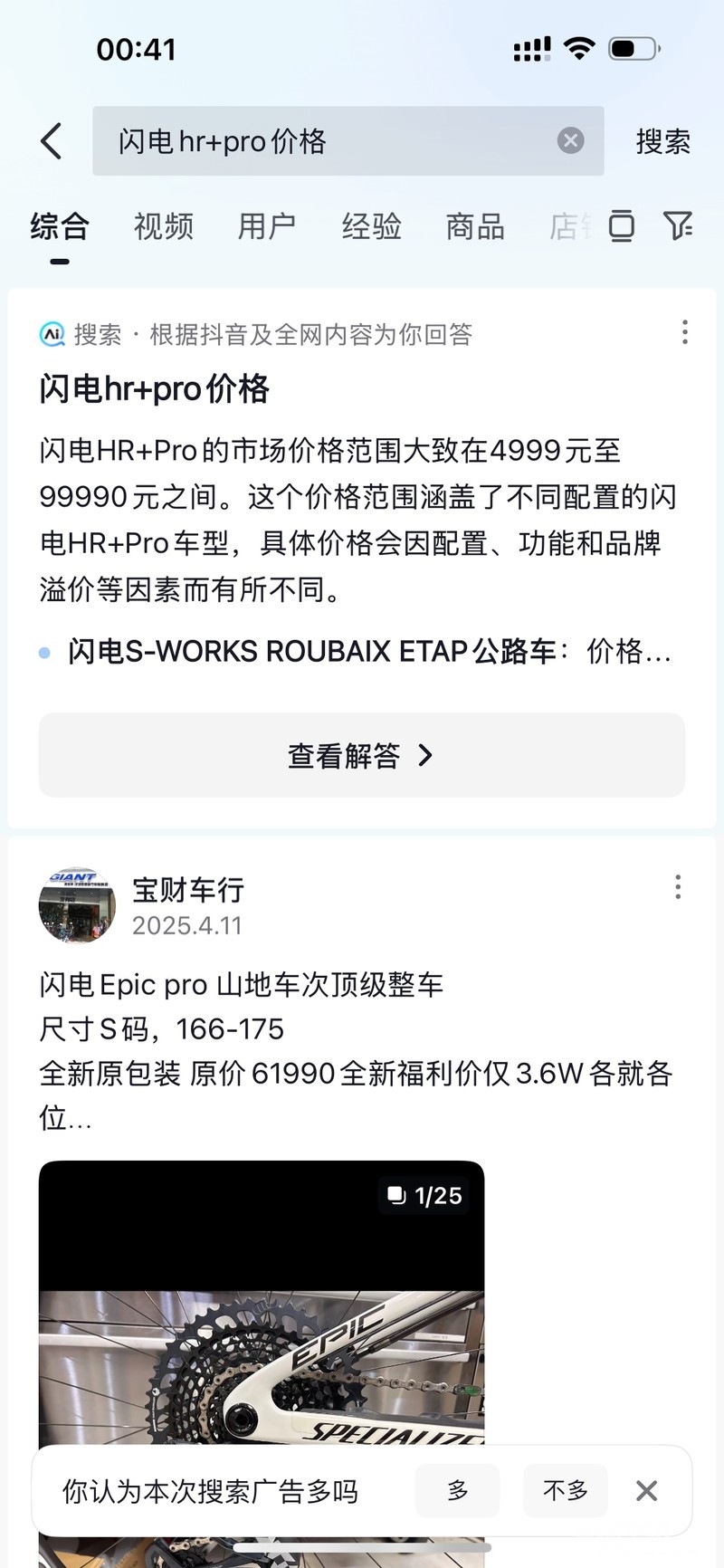The image size is (724, 1568).
Task: Select the 综合 tab
Action: pos(60,226)
